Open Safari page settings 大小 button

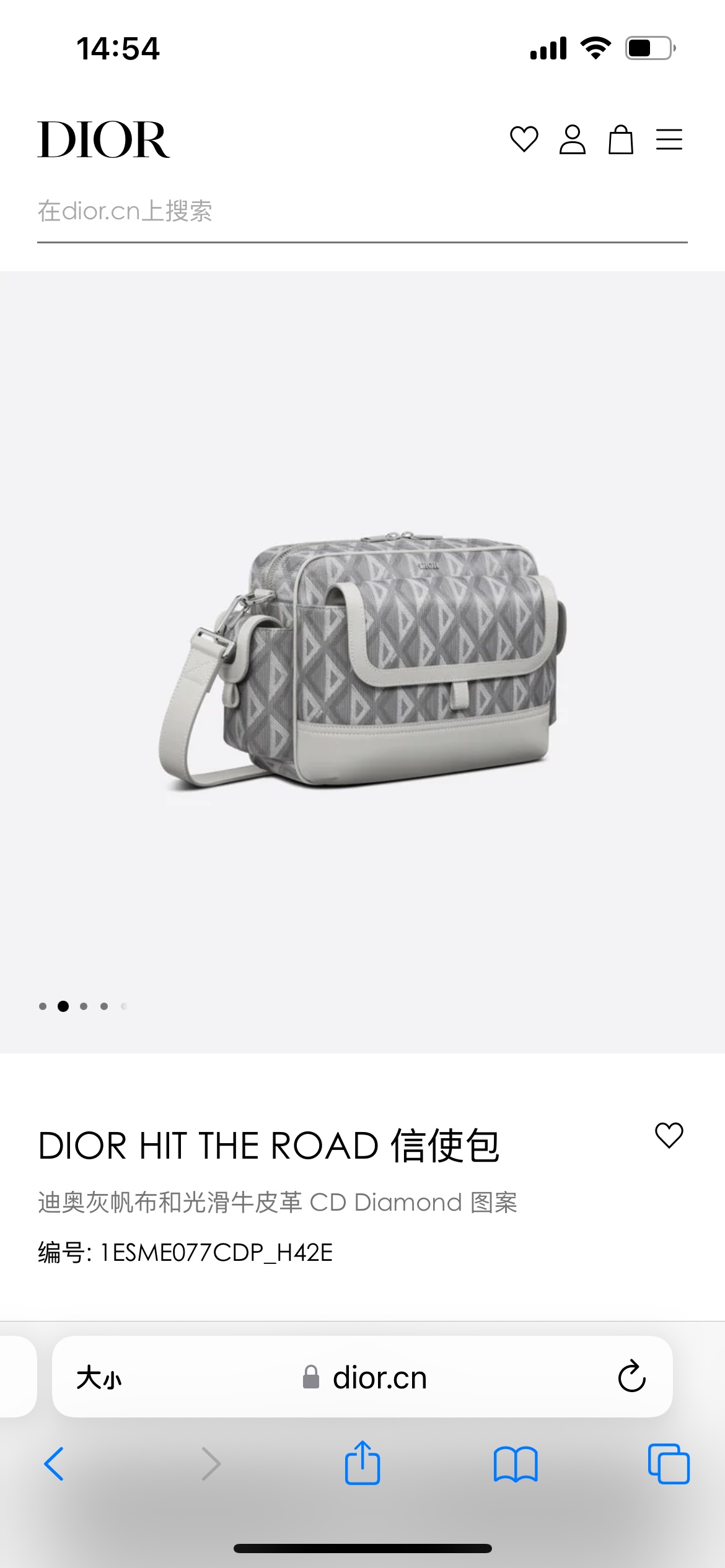(99, 1378)
